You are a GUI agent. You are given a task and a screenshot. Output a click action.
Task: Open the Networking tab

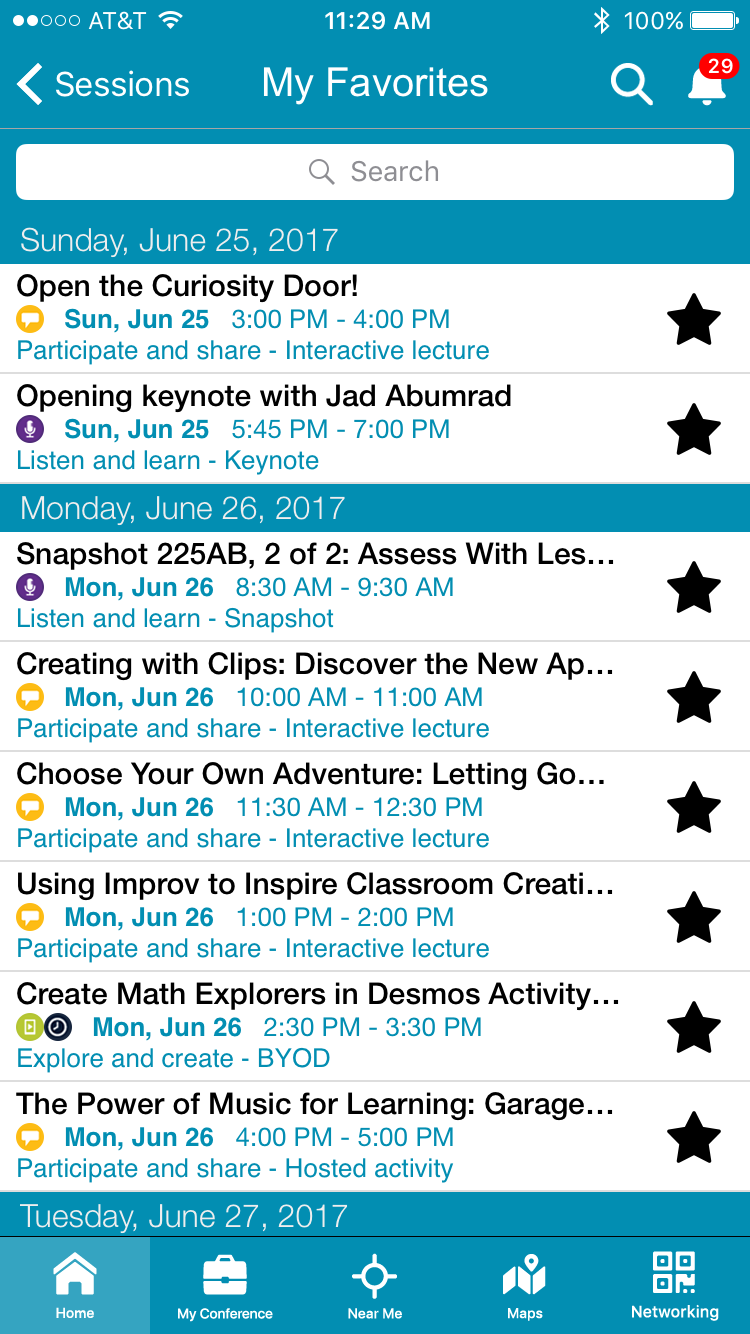point(675,1285)
